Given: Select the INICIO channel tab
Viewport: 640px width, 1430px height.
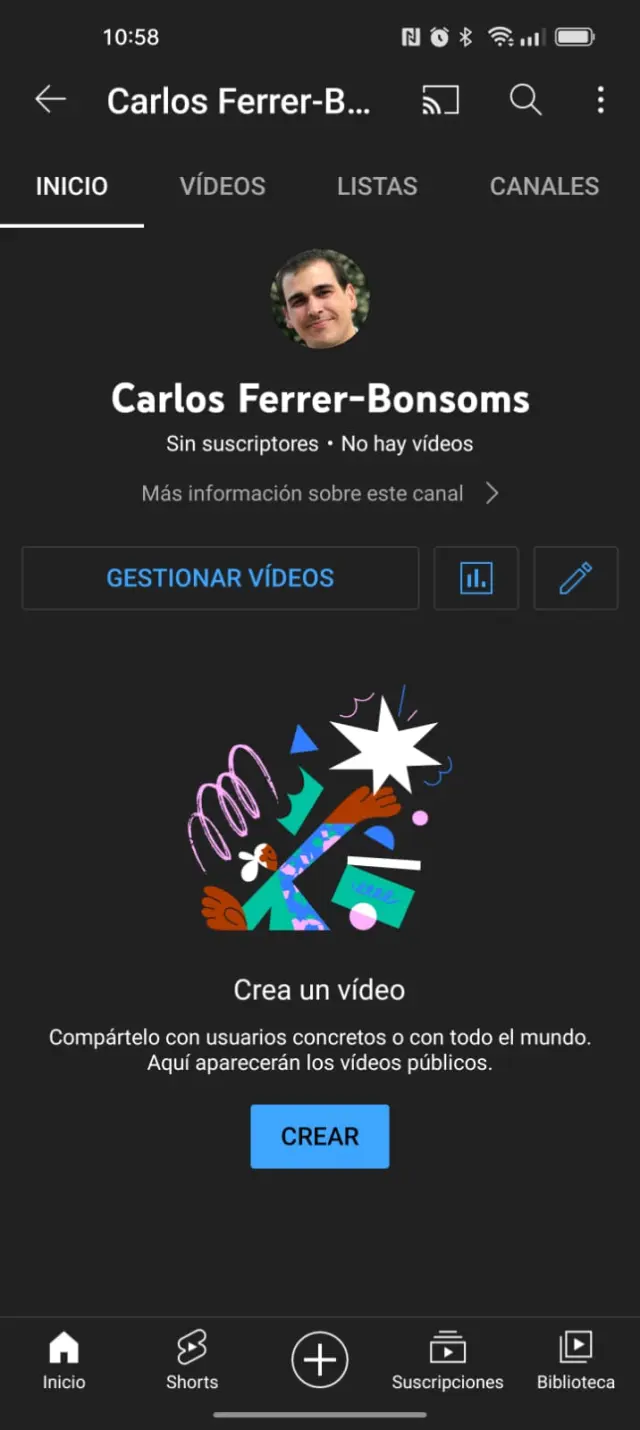Looking at the screenshot, I should point(72,186).
